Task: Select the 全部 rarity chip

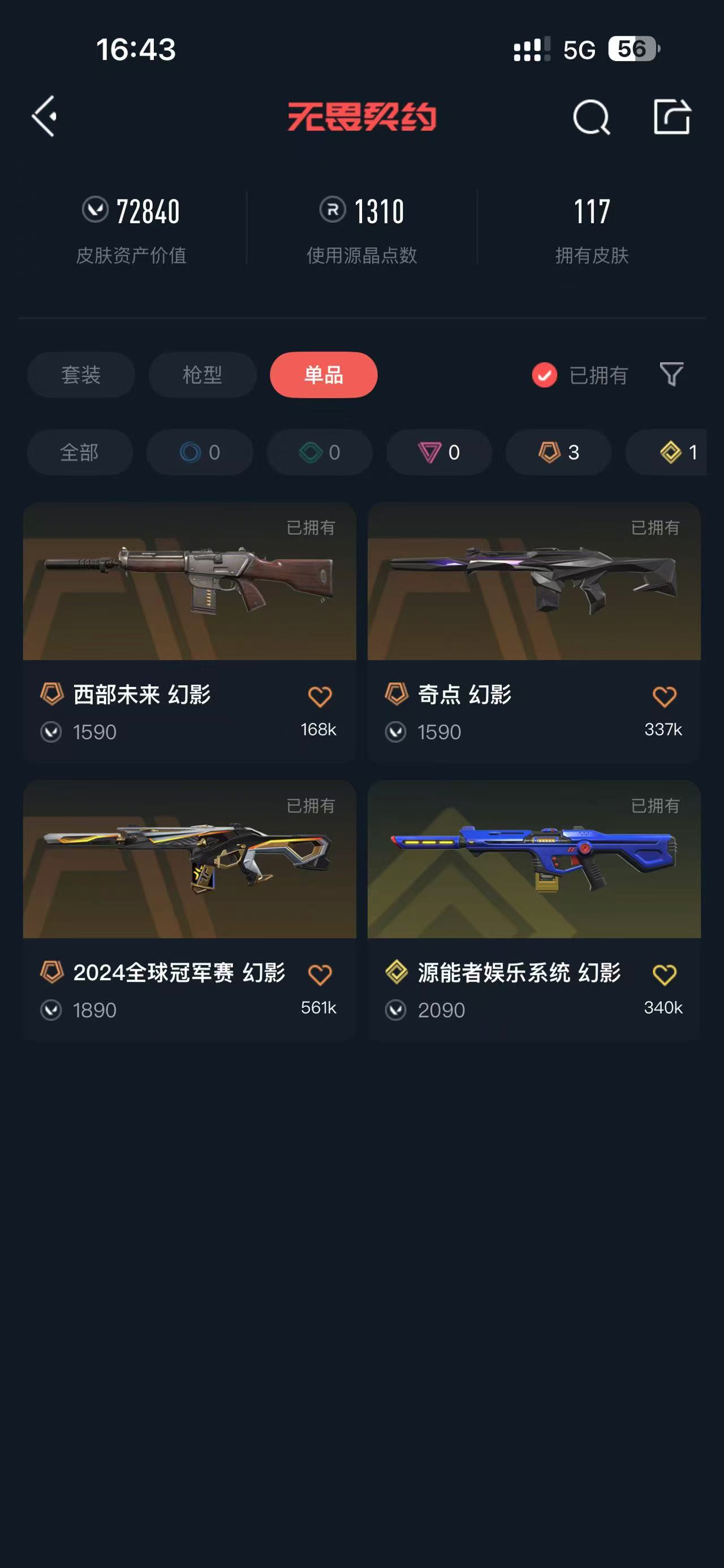Action: tap(80, 452)
